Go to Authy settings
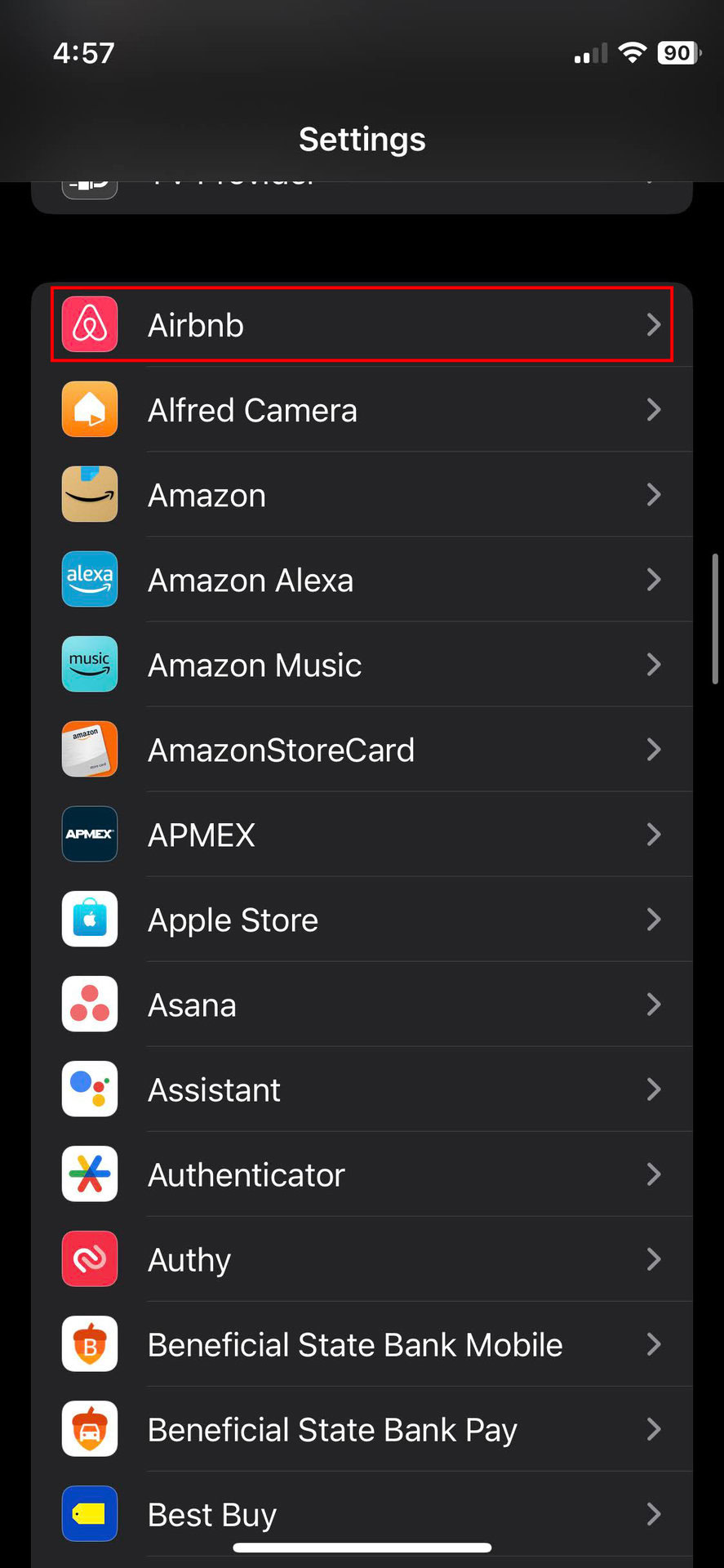 click(x=361, y=1259)
